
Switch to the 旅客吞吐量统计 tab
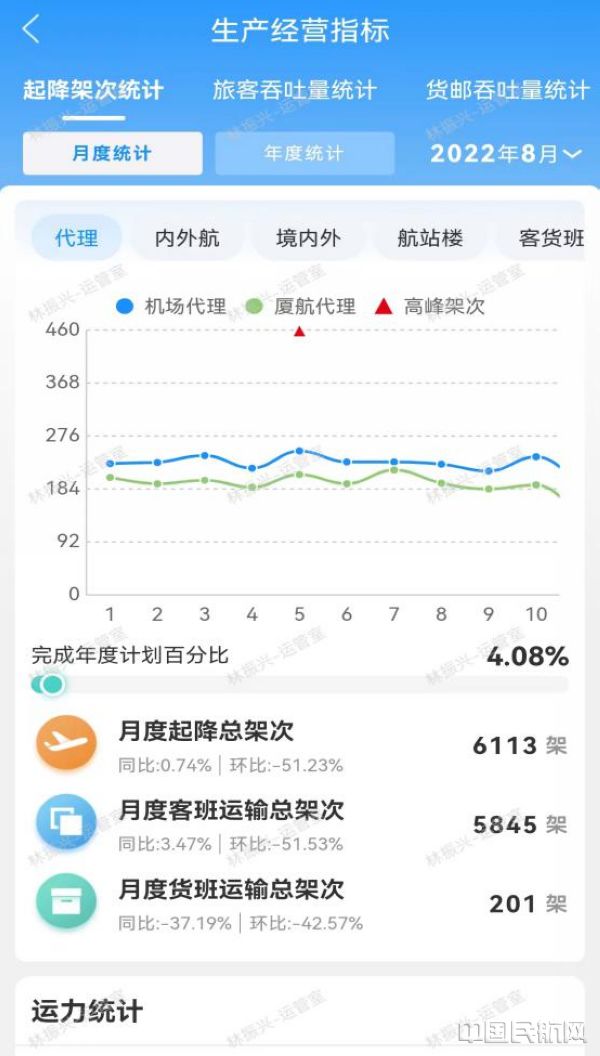(x=295, y=90)
